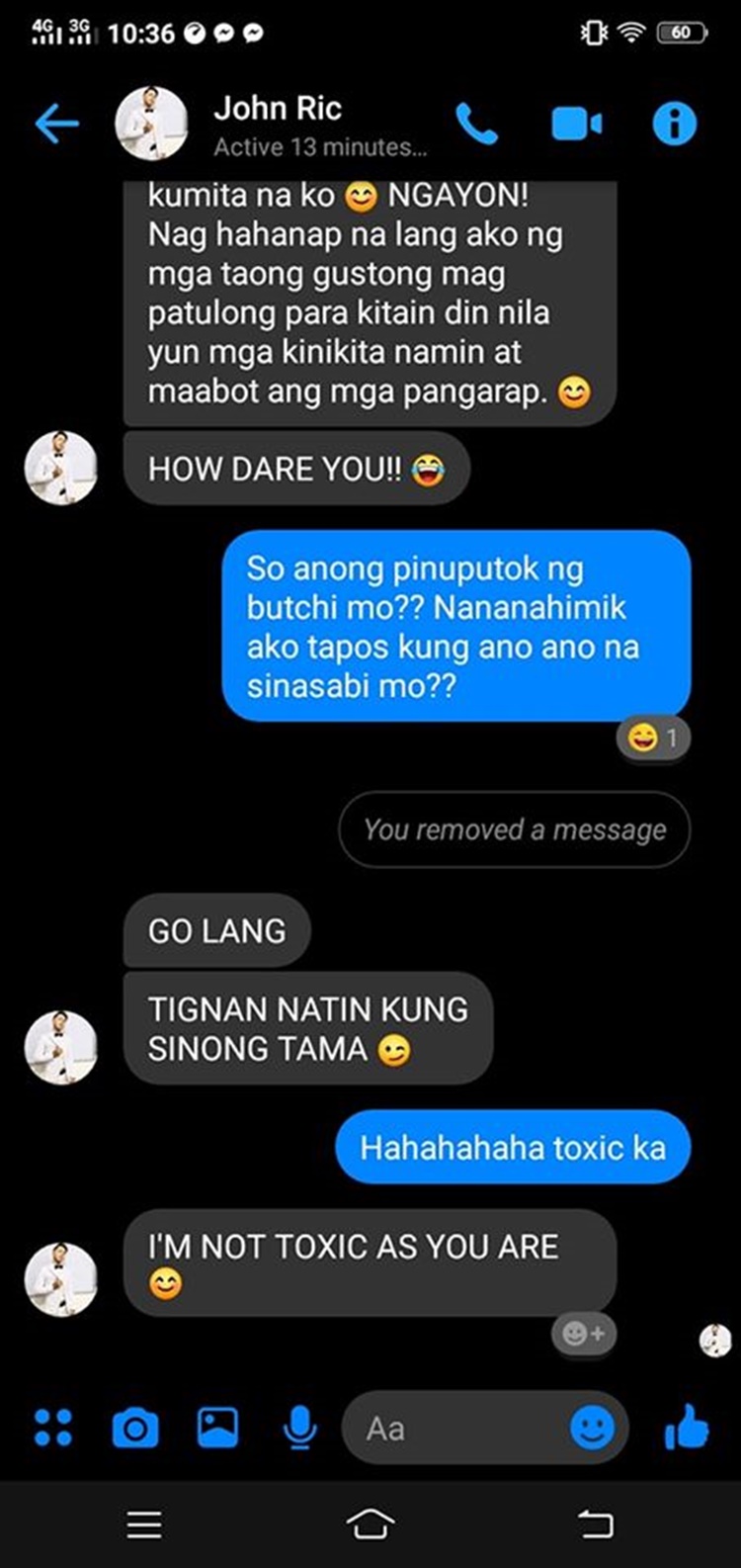Viewport: 741px width, 1568px height.
Task: View reactions on the butchi message
Action: (653, 738)
